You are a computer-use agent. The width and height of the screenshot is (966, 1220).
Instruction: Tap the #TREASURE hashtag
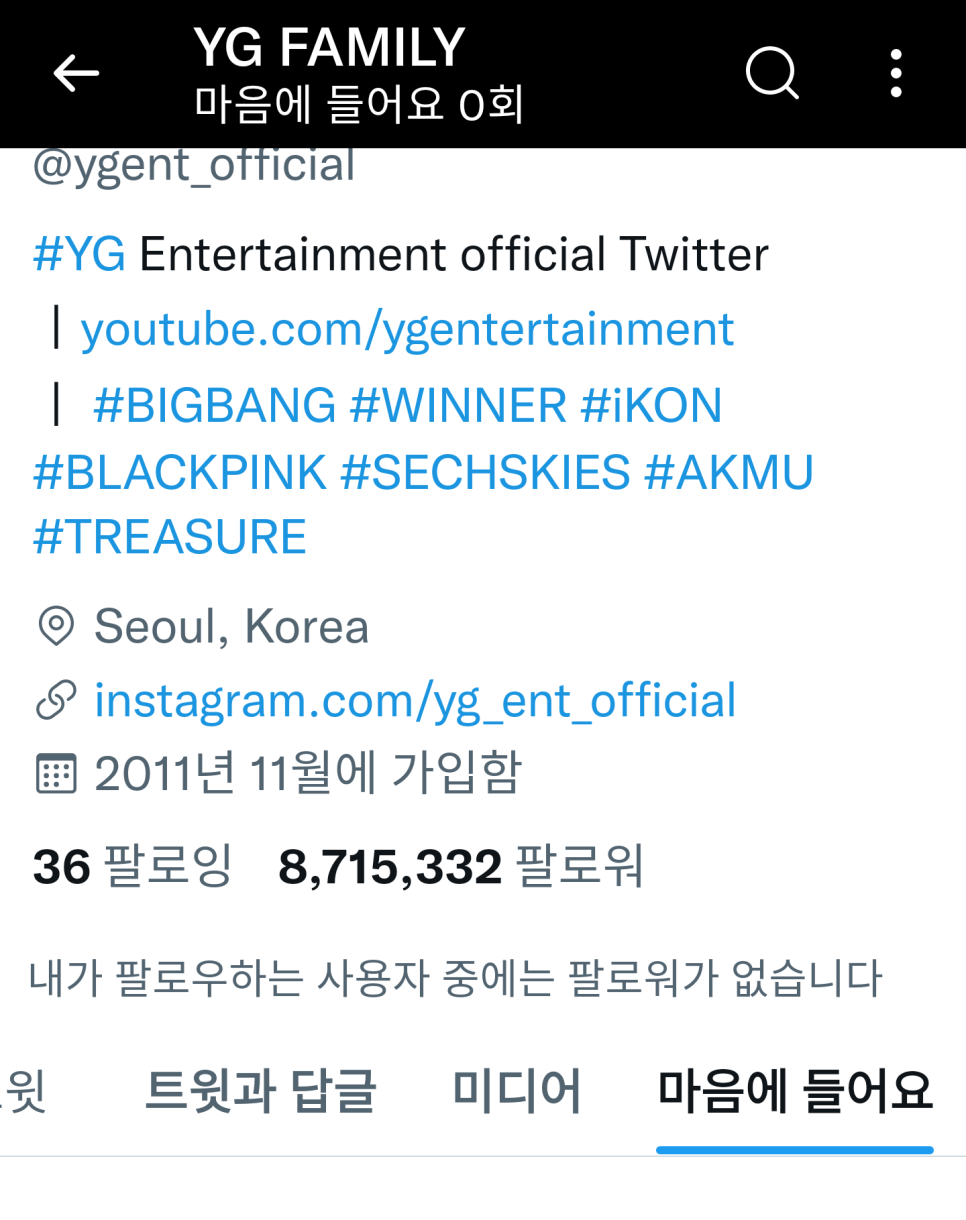pyautogui.click(x=170, y=537)
